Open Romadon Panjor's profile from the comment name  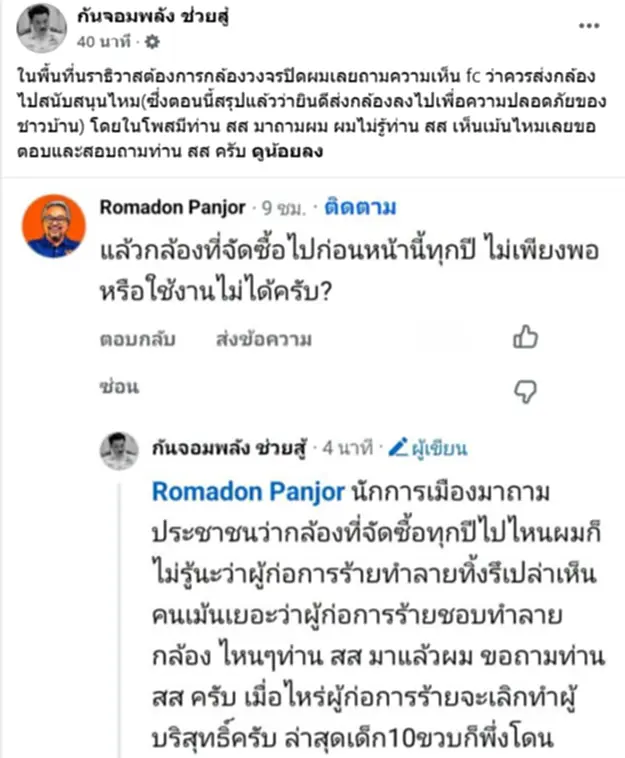click(173, 207)
